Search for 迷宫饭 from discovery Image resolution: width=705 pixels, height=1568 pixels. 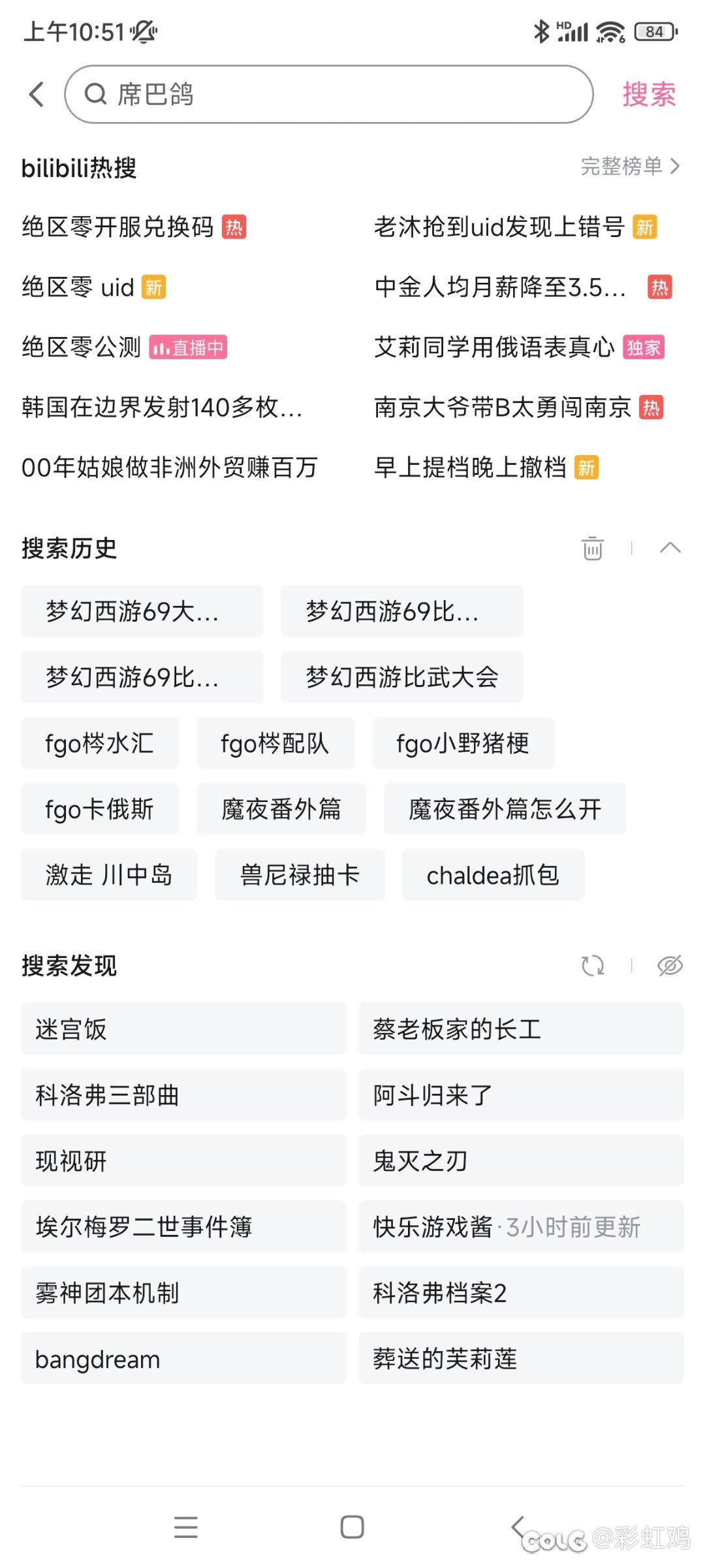183,1029
